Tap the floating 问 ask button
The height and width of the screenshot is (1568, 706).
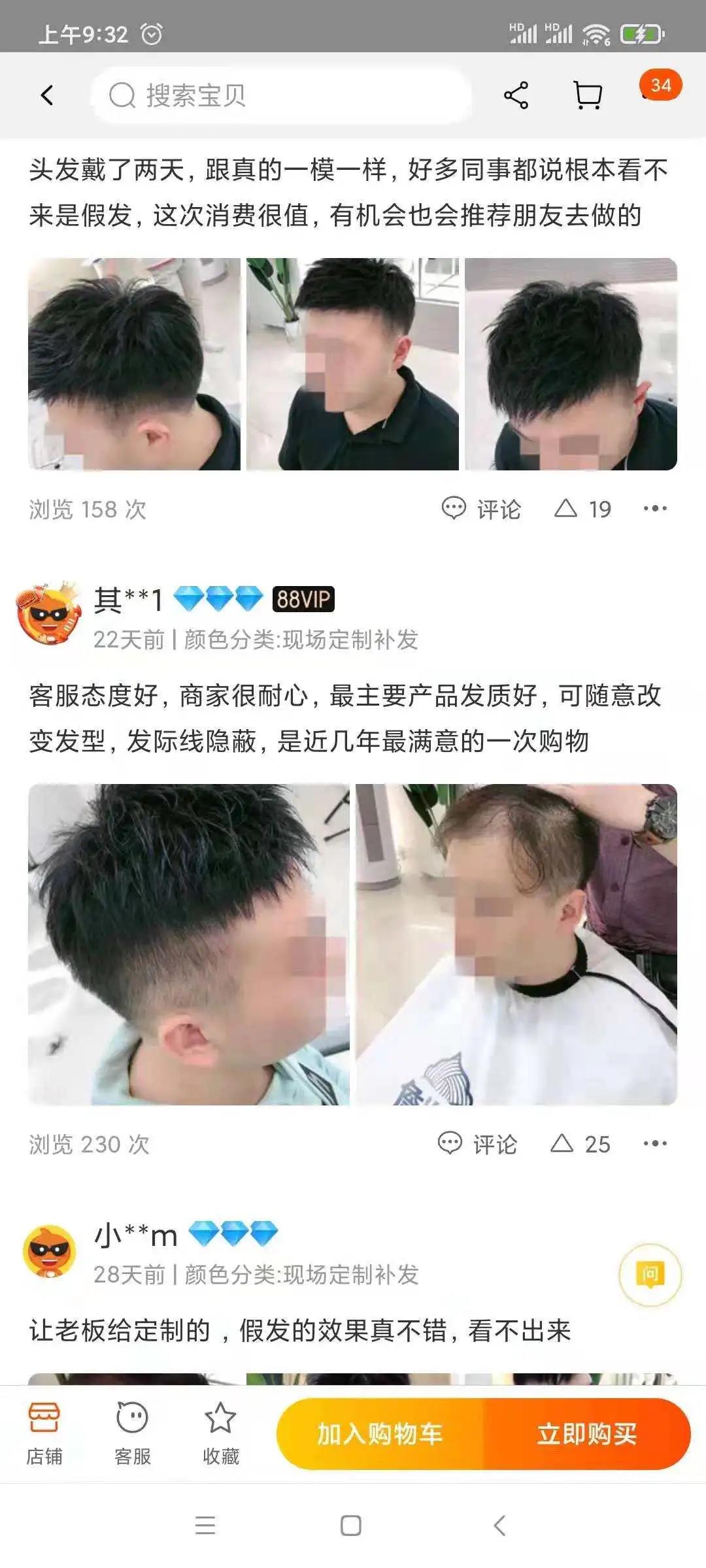click(x=650, y=1275)
